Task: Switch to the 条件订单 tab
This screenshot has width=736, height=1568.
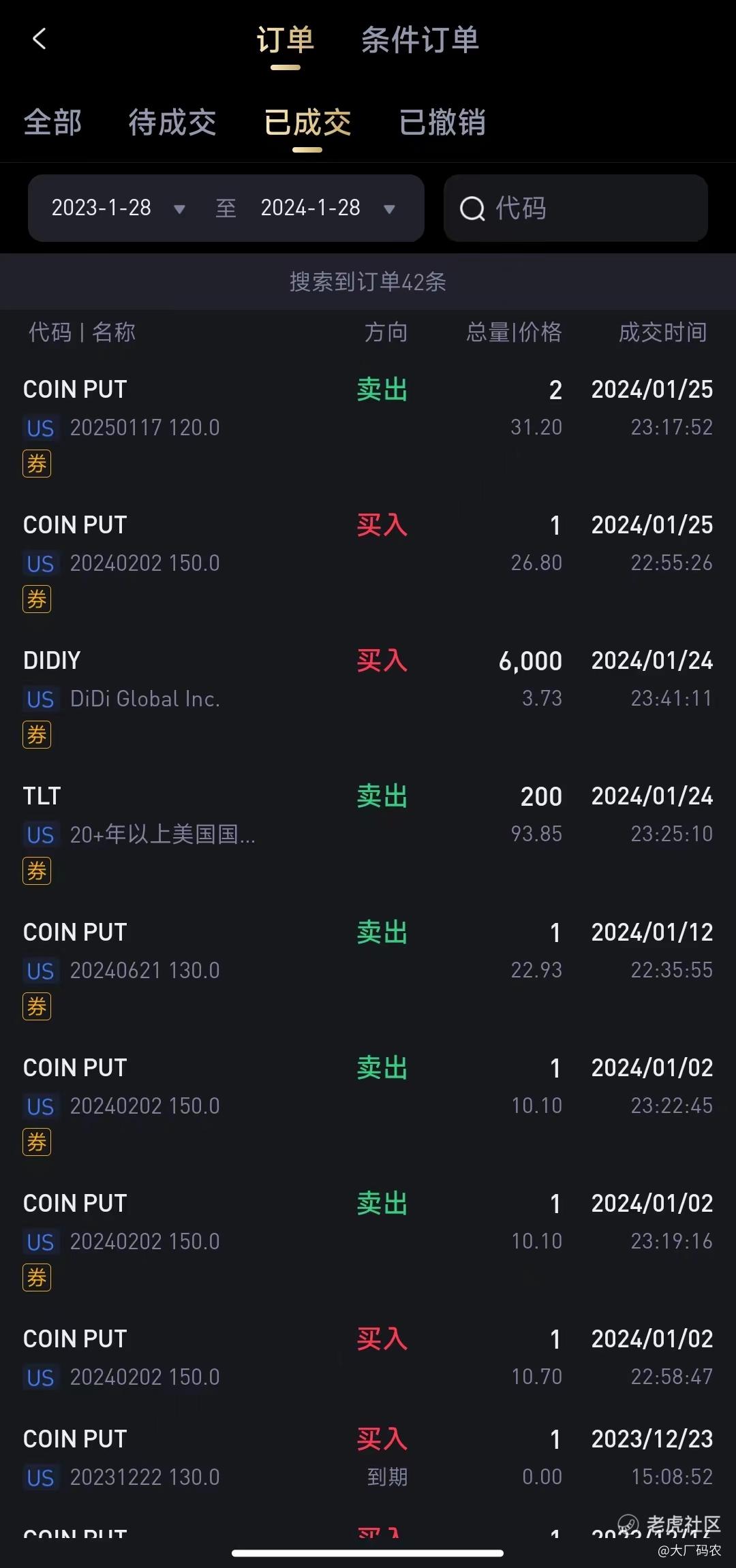Action: pyautogui.click(x=420, y=41)
